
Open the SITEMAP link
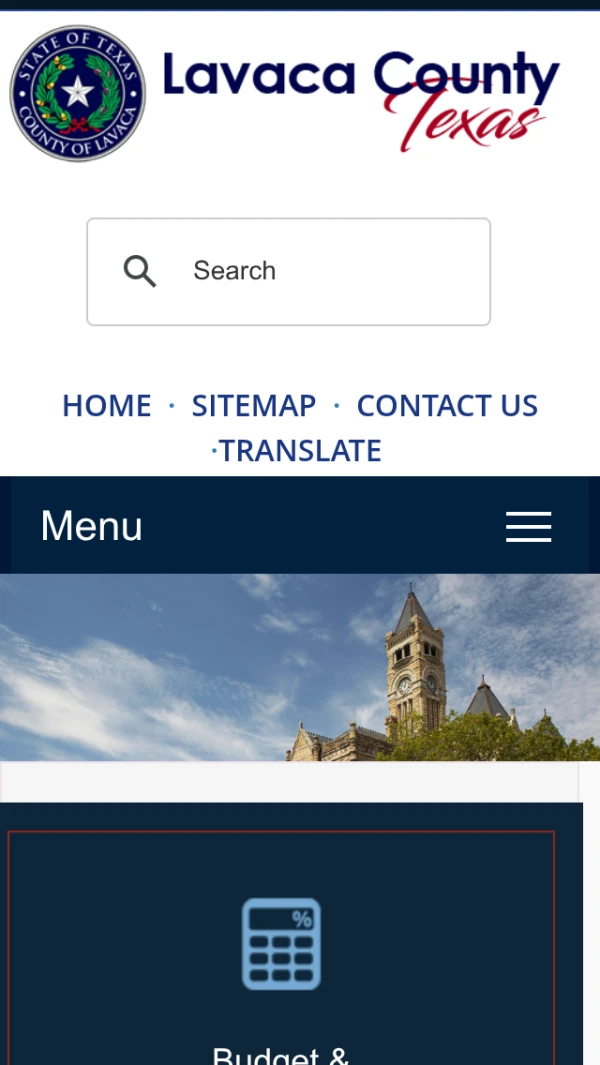(254, 406)
